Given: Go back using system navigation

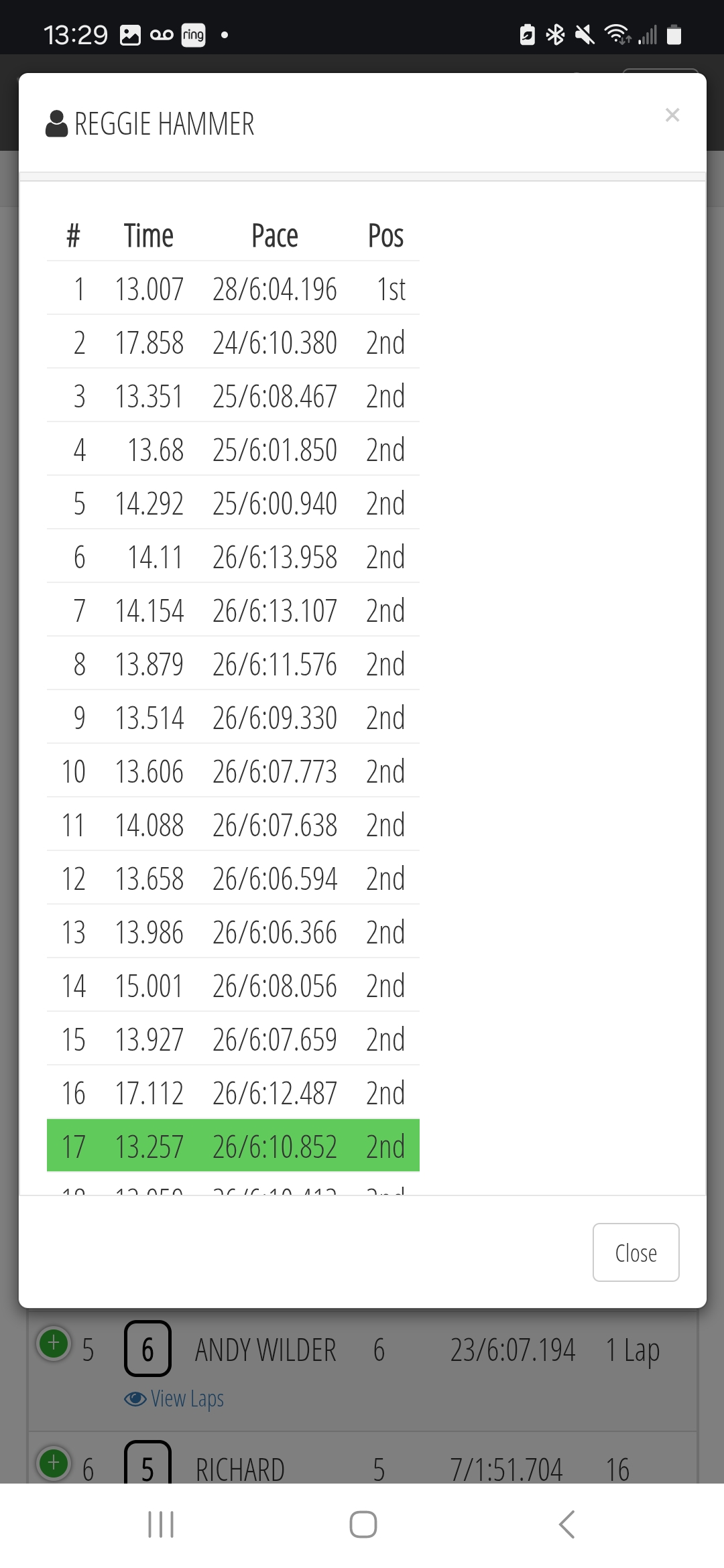Looking at the screenshot, I should pos(566,1524).
